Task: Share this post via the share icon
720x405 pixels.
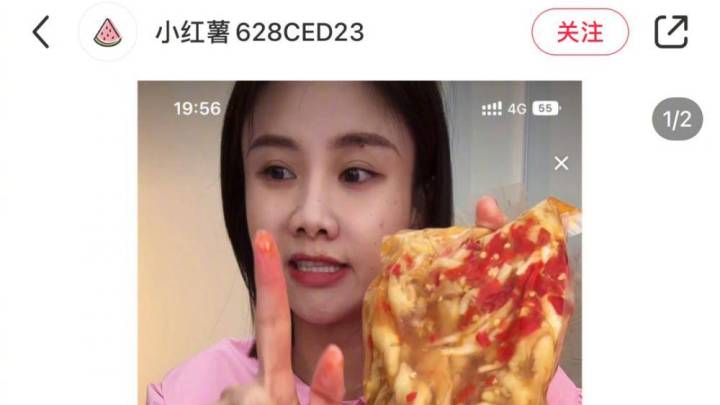Action: click(x=671, y=32)
